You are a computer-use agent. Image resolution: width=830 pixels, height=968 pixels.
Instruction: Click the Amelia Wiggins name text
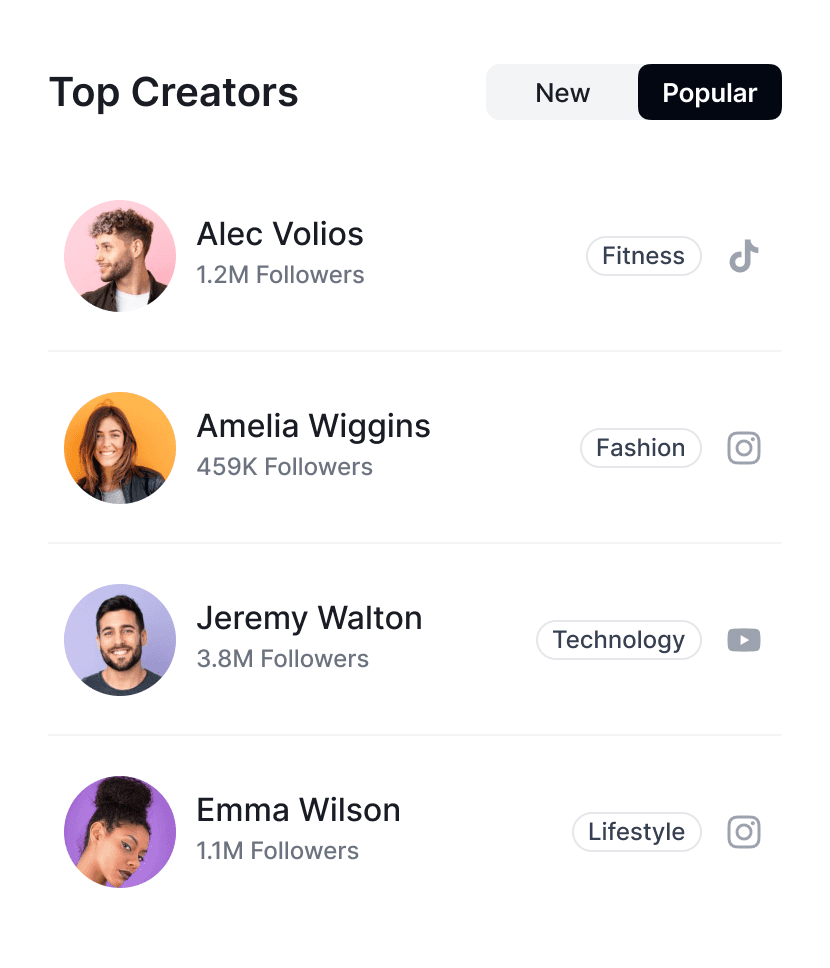(x=314, y=426)
